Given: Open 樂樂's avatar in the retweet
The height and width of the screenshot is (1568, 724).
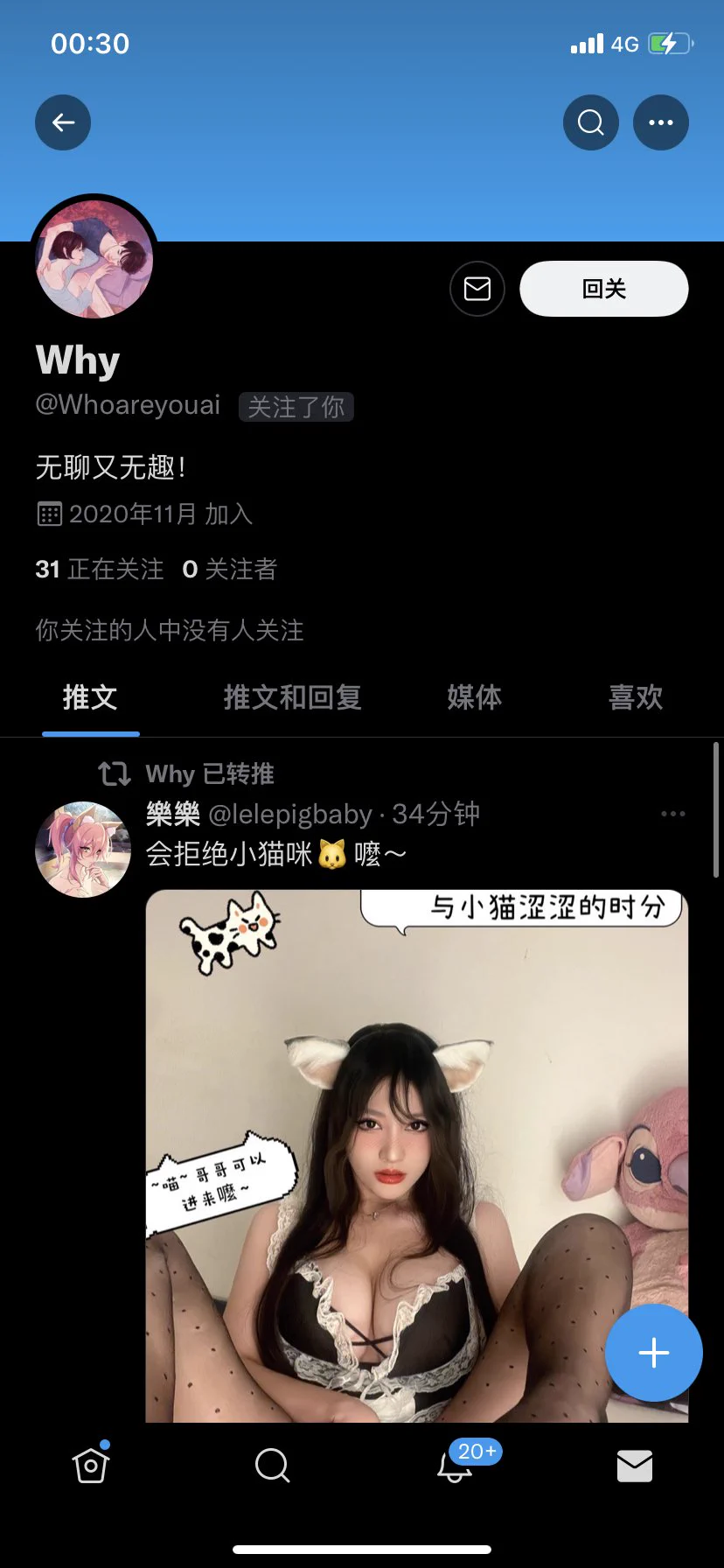Looking at the screenshot, I should (83, 850).
